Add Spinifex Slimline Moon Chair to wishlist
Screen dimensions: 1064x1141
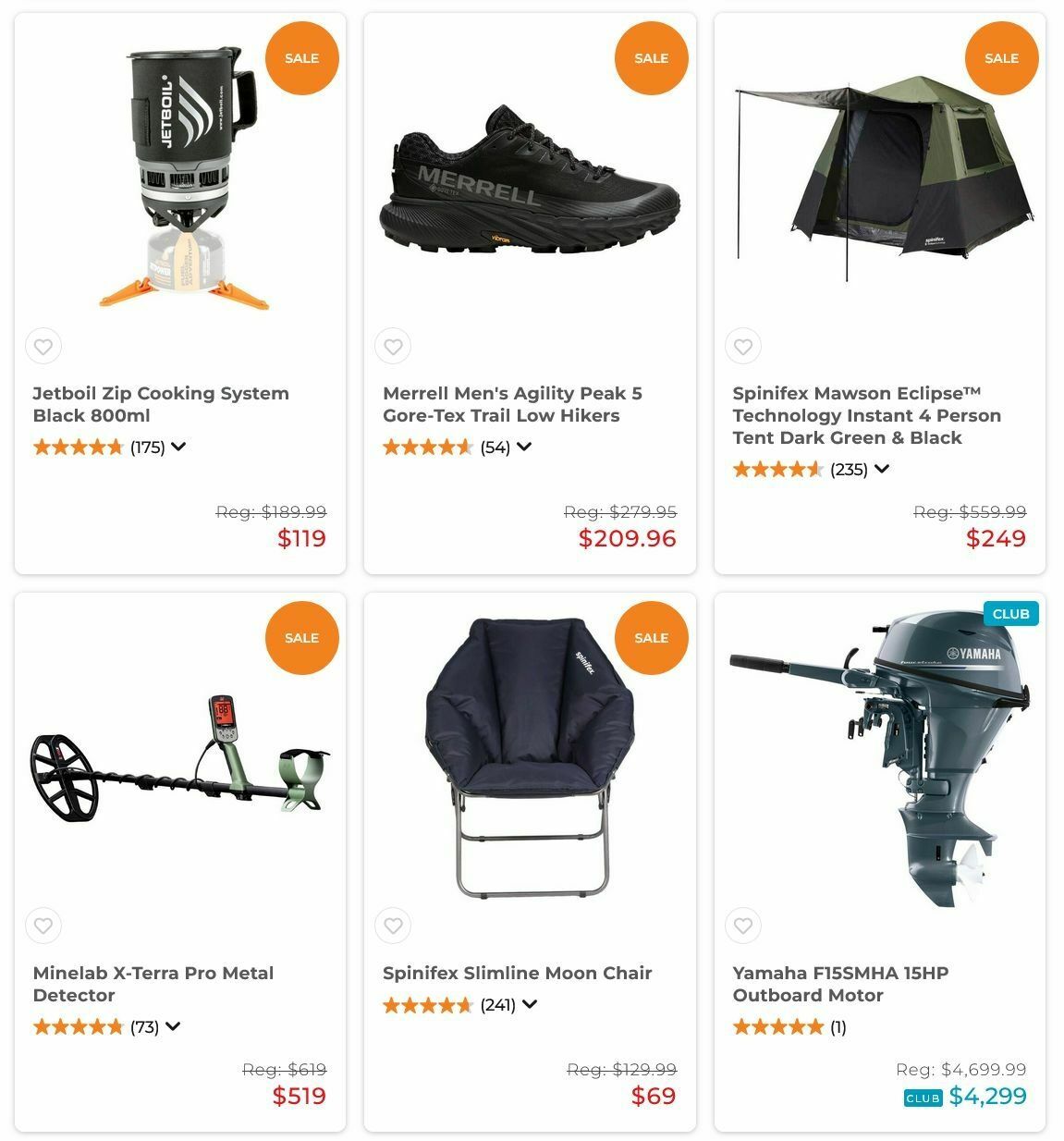tap(393, 926)
